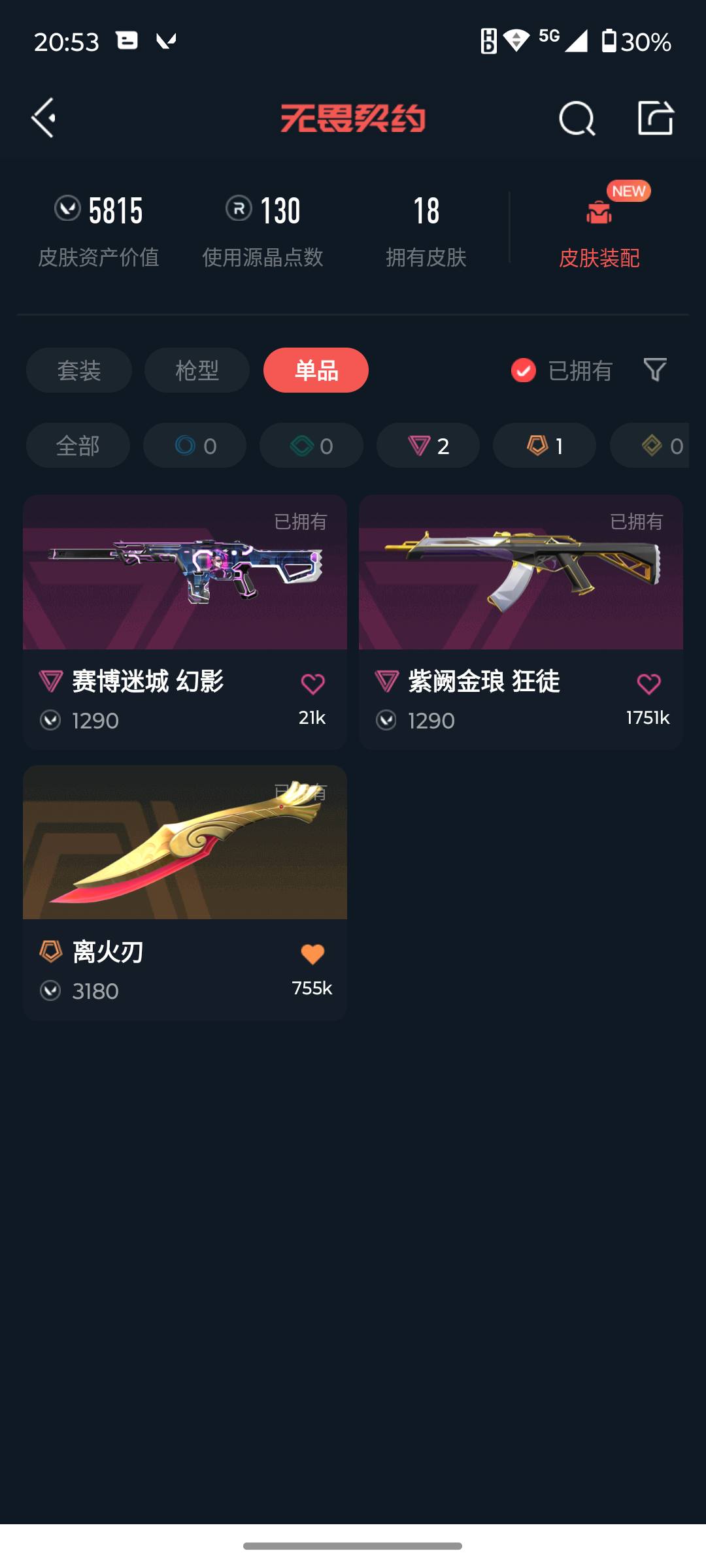The width and height of the screenshot is (706, 1568).
Task: Select the orange rarity filter showing 1
Action: (543, 445)
